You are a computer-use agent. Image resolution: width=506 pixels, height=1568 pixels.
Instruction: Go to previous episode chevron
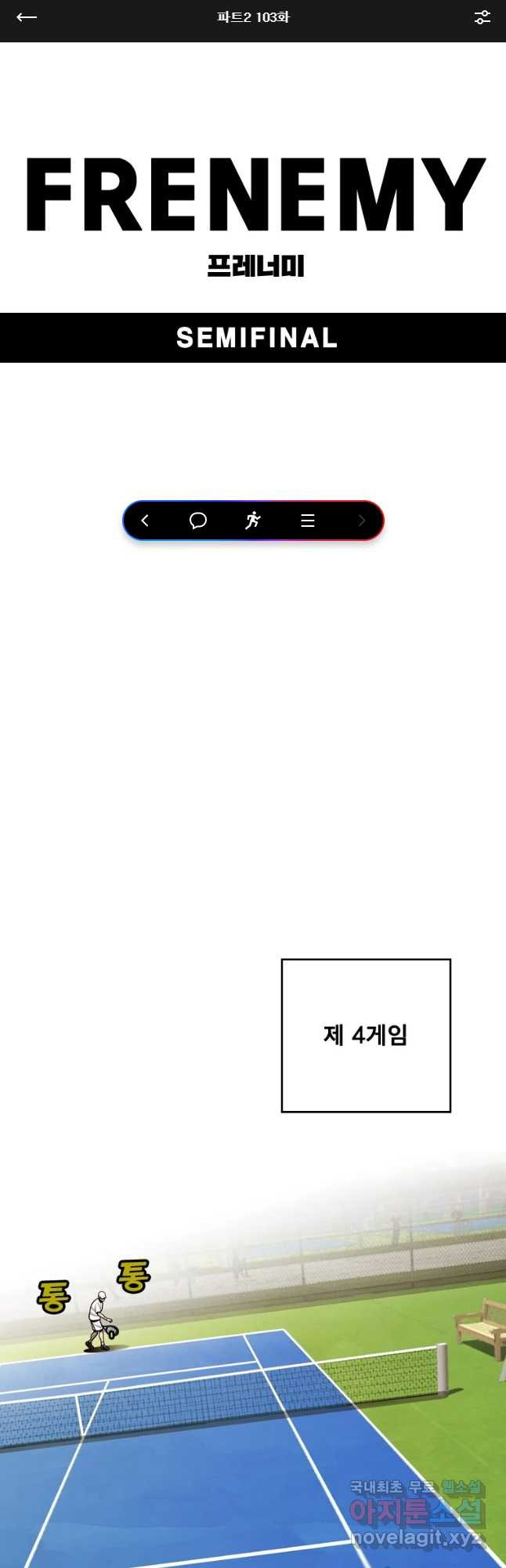145,521
